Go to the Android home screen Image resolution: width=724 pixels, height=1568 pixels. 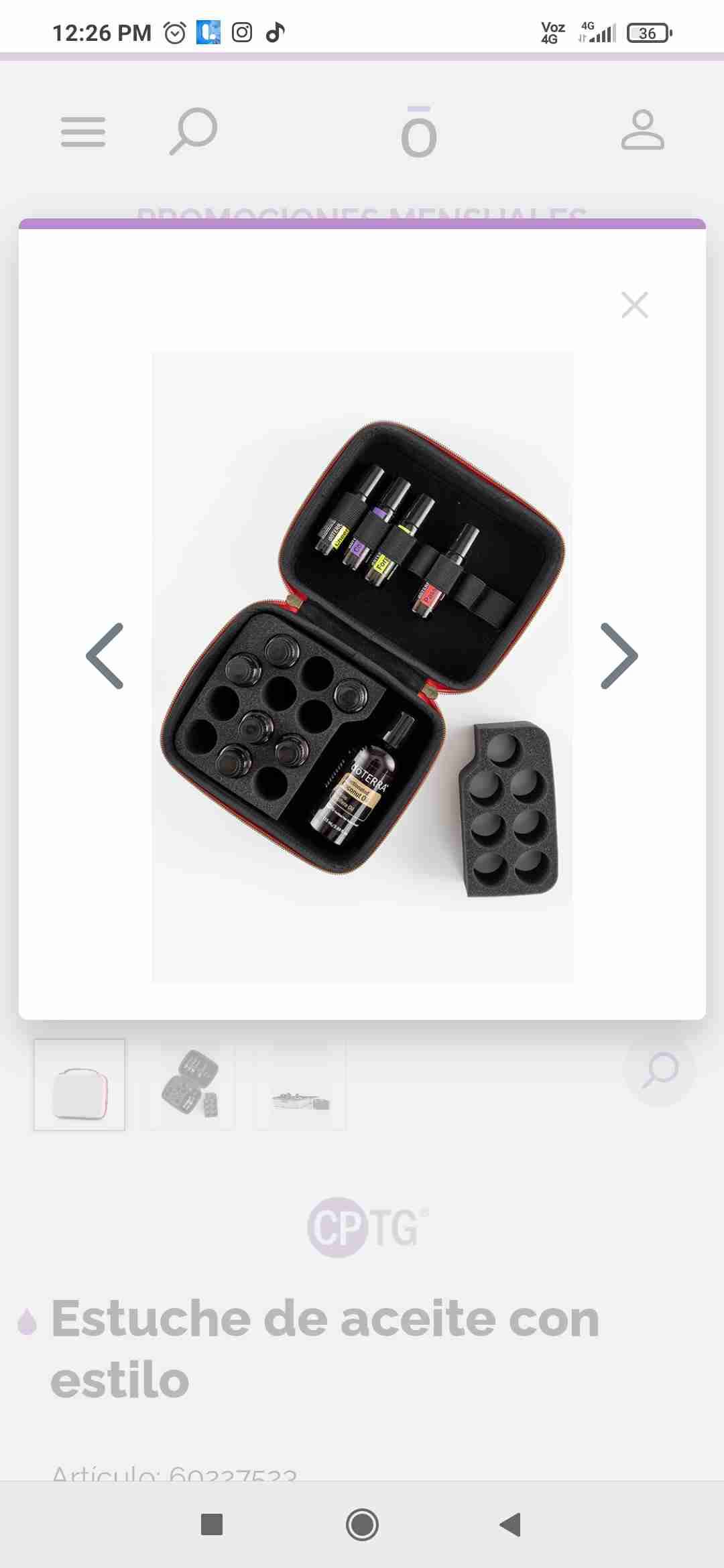pos(362,1524)
